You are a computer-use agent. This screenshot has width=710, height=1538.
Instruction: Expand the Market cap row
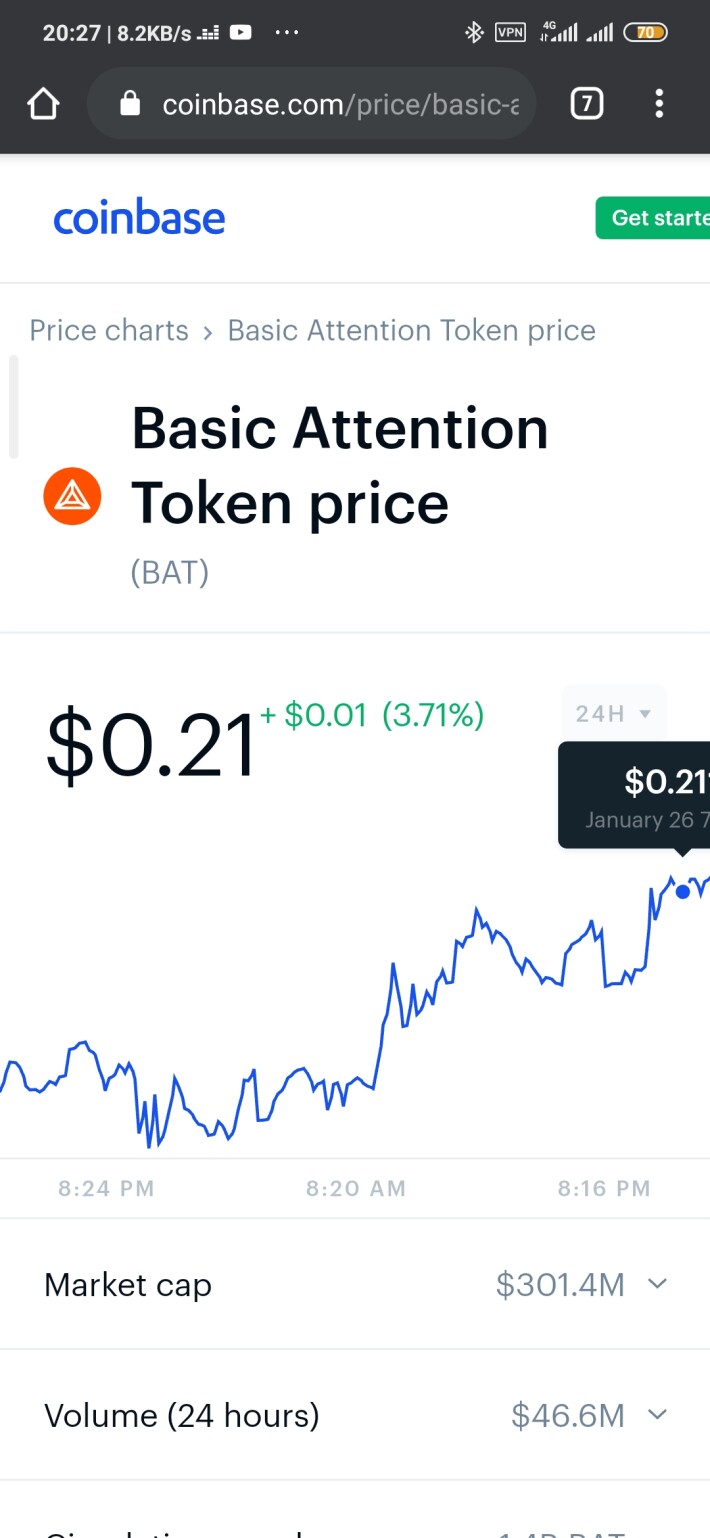pyautogui.click(x=355, y=1284)
